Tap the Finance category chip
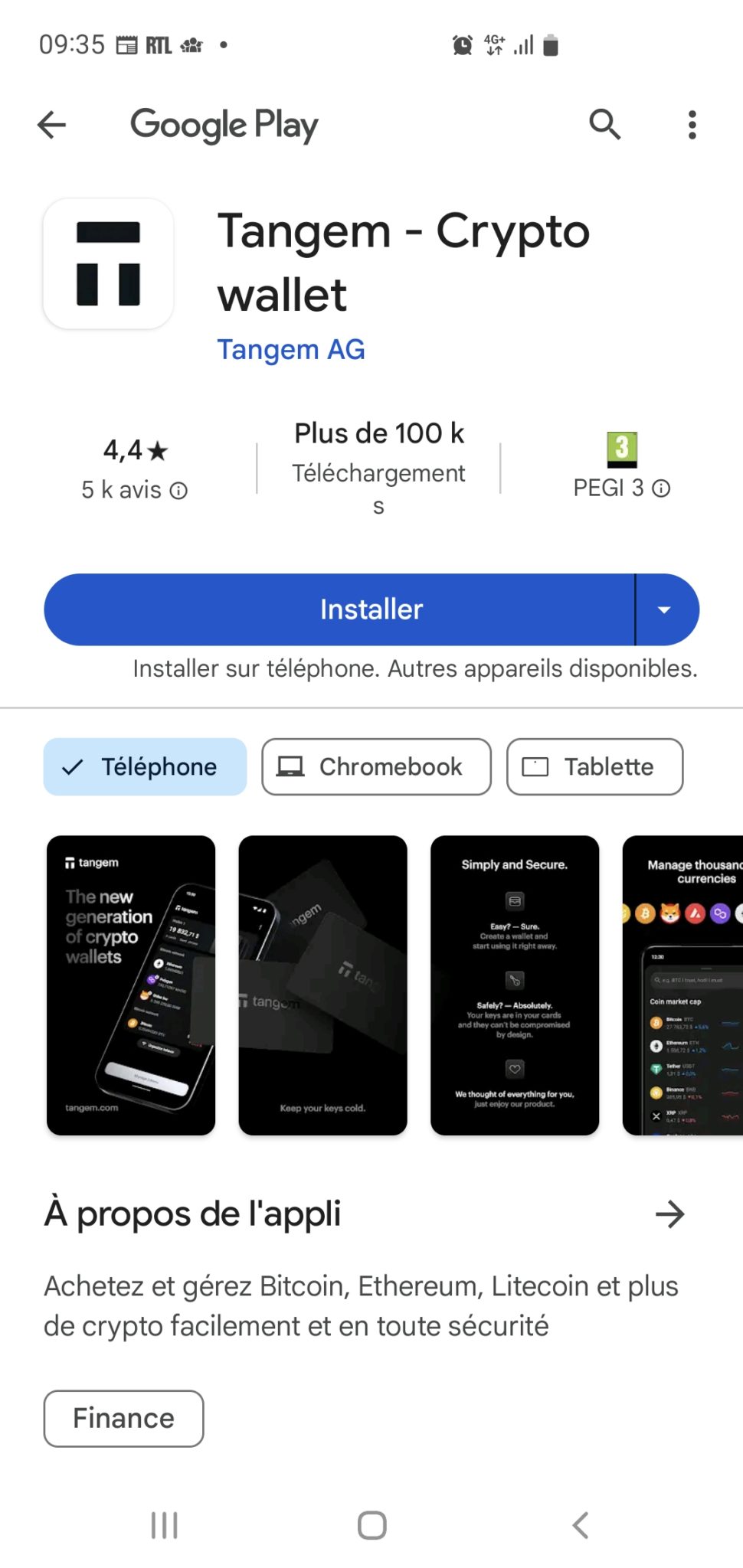Image resolution: width=743 pixels, height=1568 pixels. click(x=123, y=1419)
